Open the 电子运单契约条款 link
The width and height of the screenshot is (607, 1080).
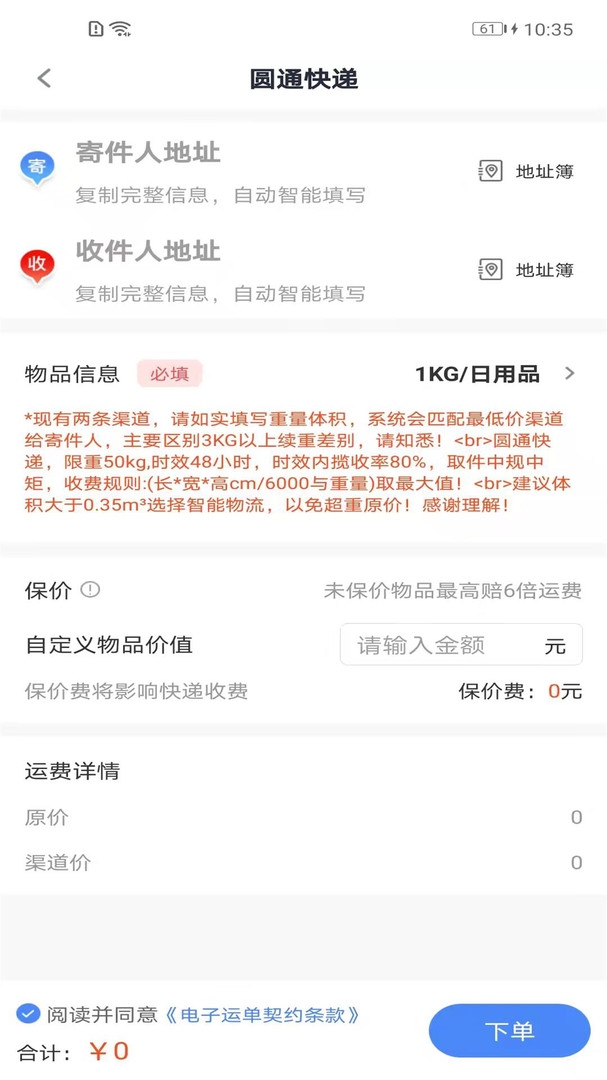point(264,1015)
